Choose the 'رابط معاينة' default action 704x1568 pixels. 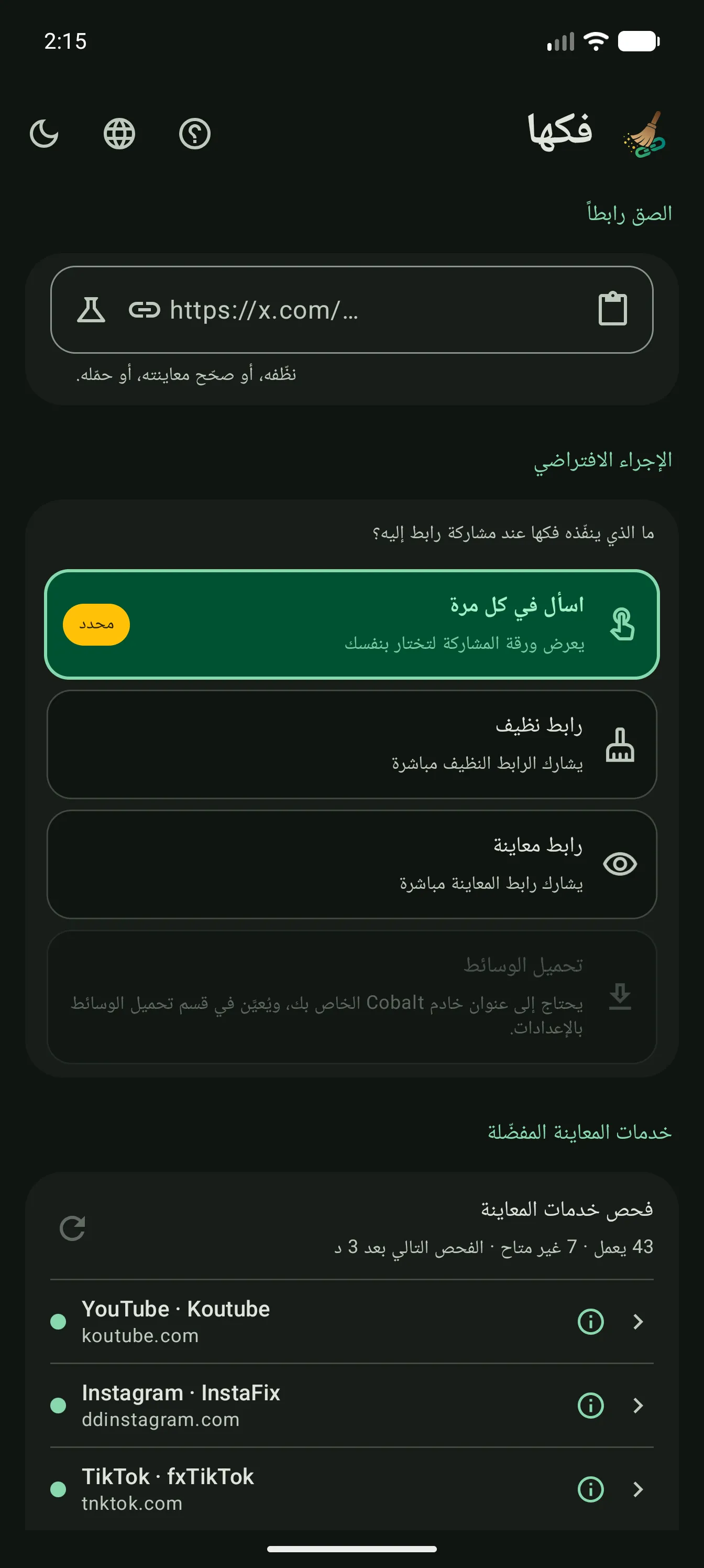351,864
